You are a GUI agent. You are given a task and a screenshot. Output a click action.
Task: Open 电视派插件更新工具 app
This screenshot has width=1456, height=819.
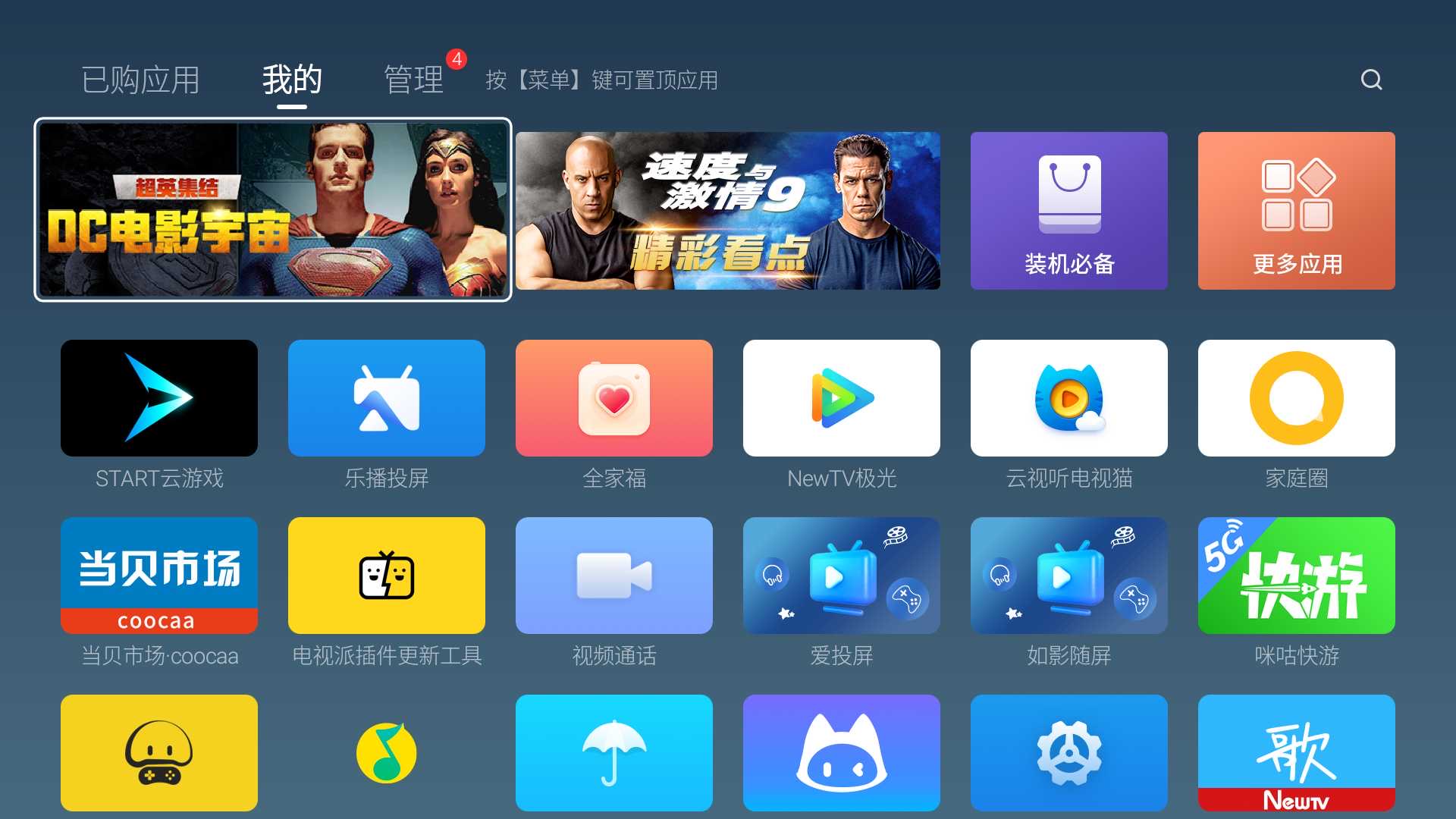pos(387,576)
